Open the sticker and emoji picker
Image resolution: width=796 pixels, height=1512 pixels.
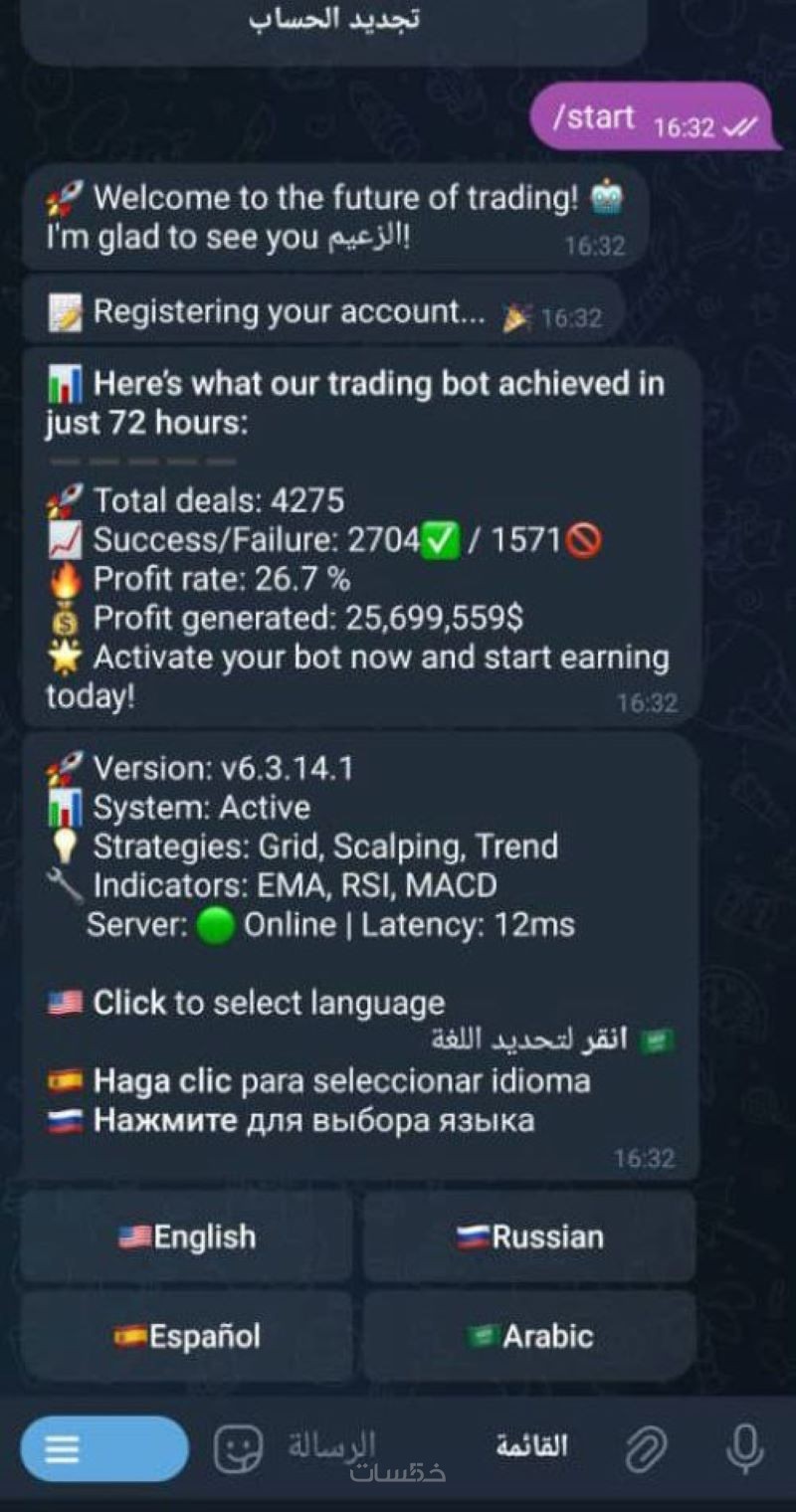(x=239, y=1449)
